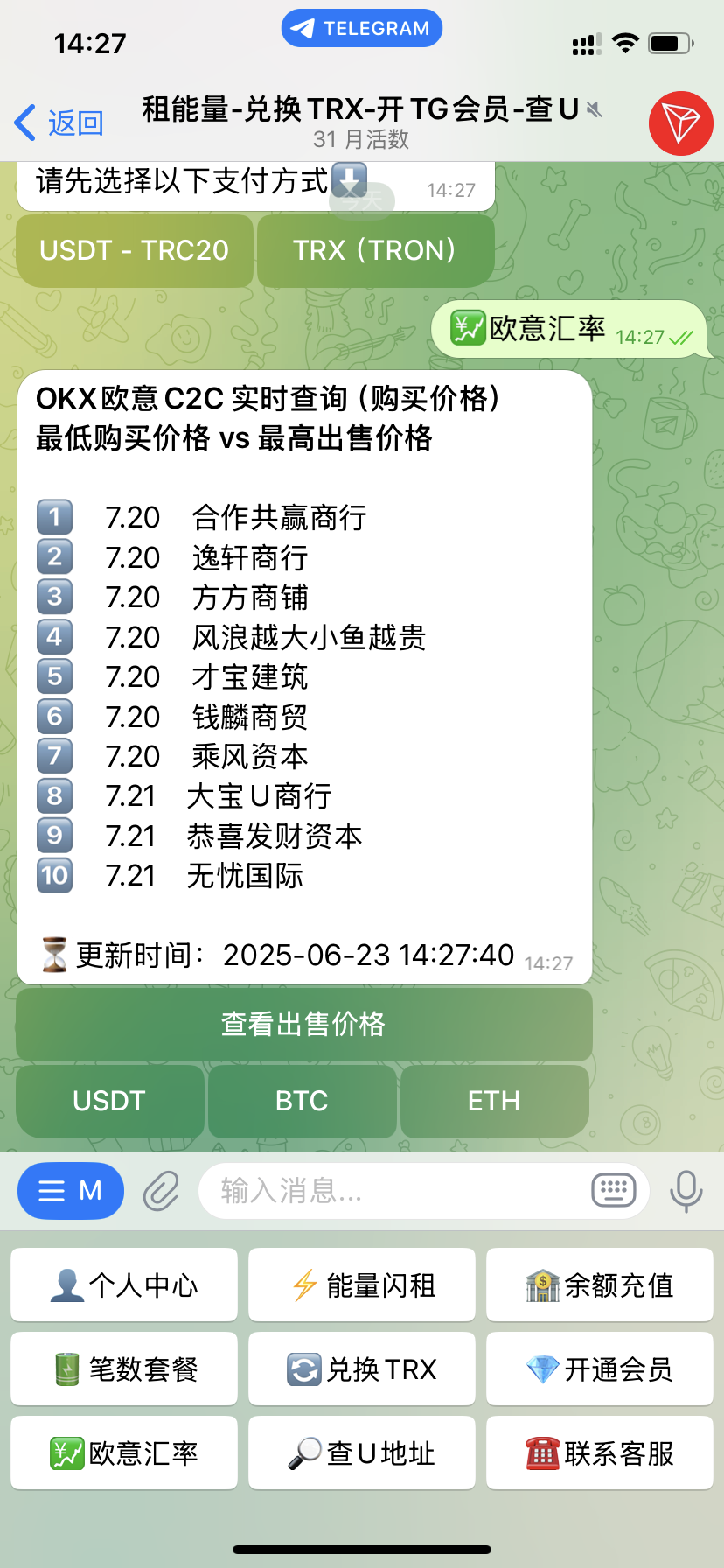The width and height of the screenshot is (724, 1568).
Task: Choose TRX (TRON) payment method
Action: [x=375, y=251]
